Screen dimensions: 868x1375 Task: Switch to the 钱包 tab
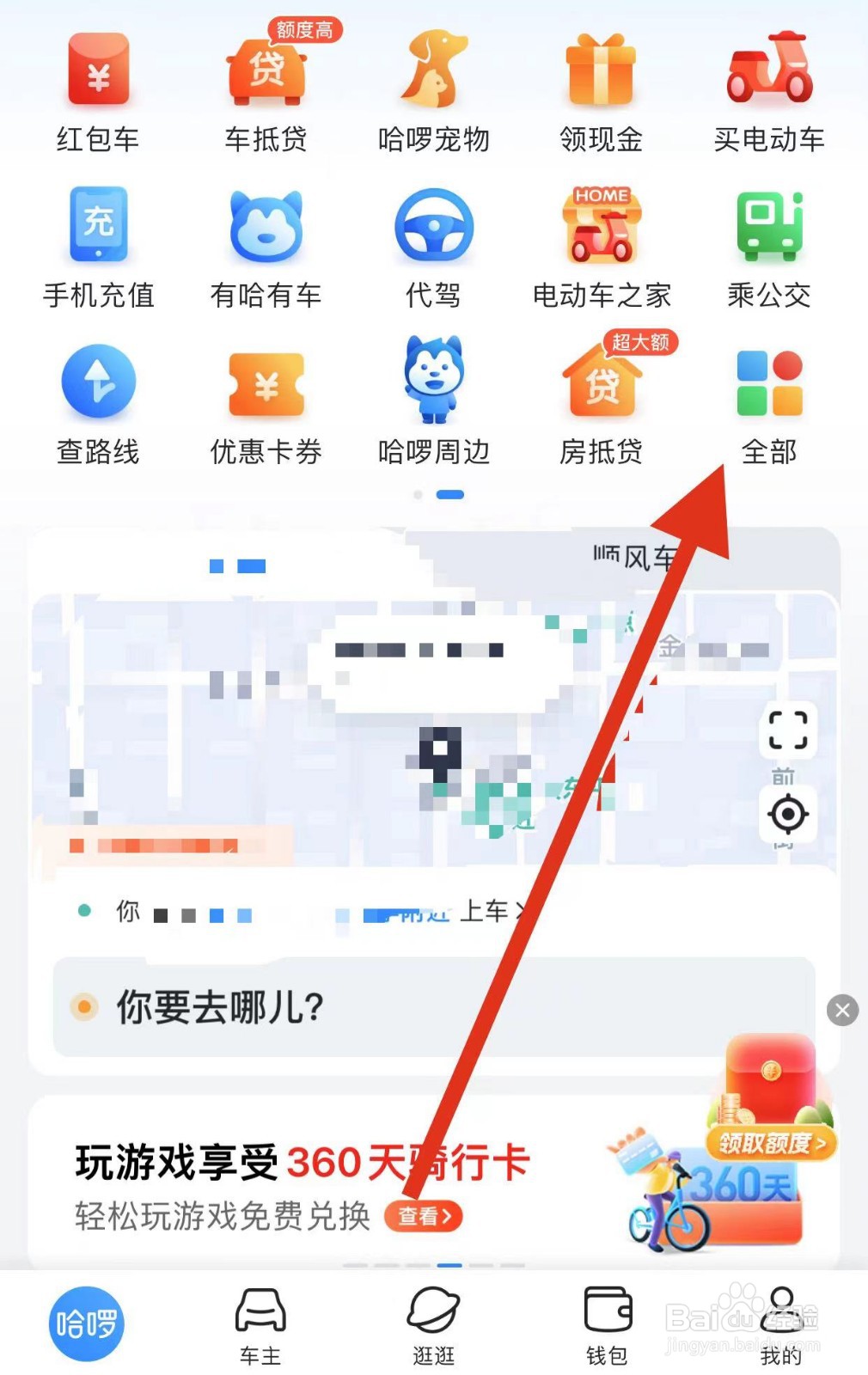click(606, 1323)
